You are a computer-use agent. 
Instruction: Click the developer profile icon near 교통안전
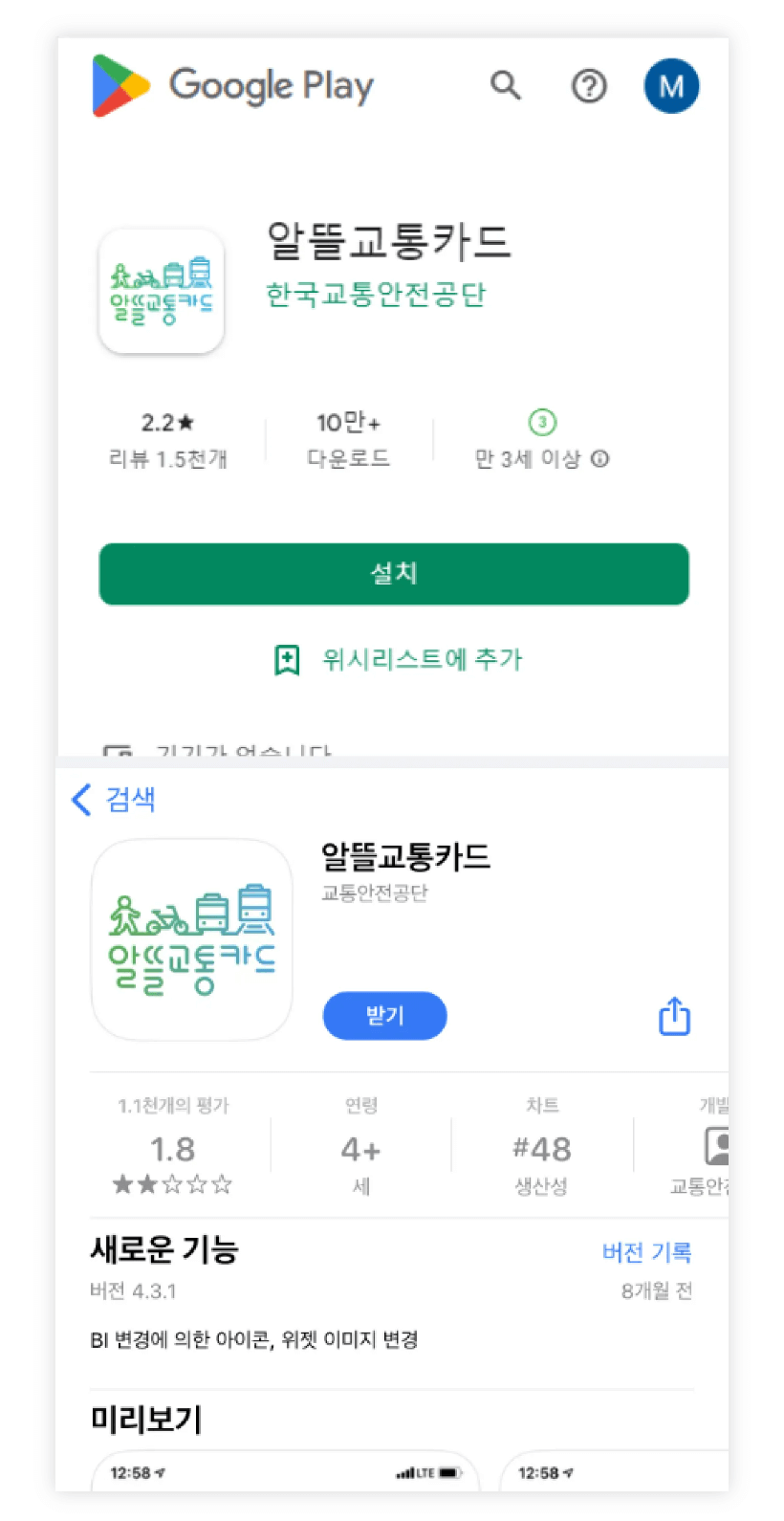(x=718, y=1147)
